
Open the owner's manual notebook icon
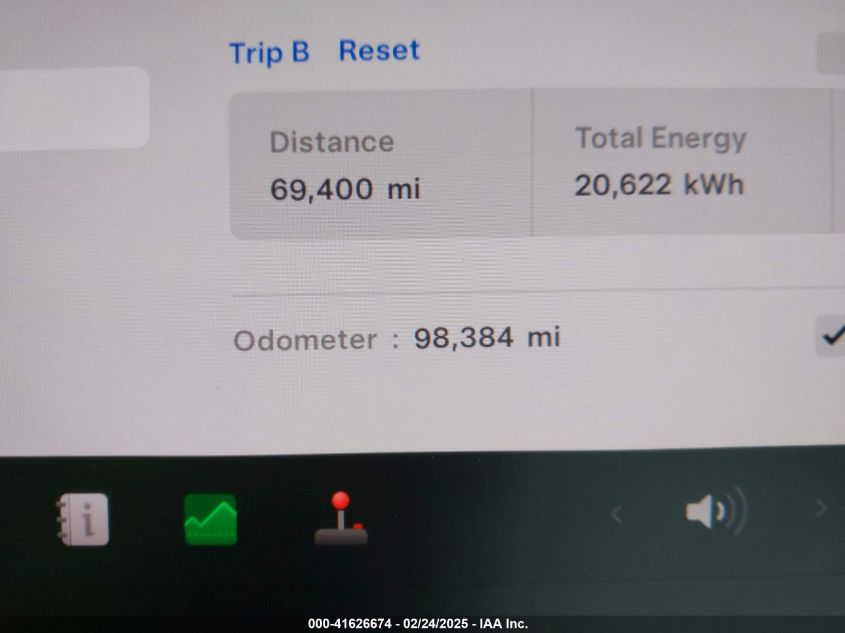(81, 520)
